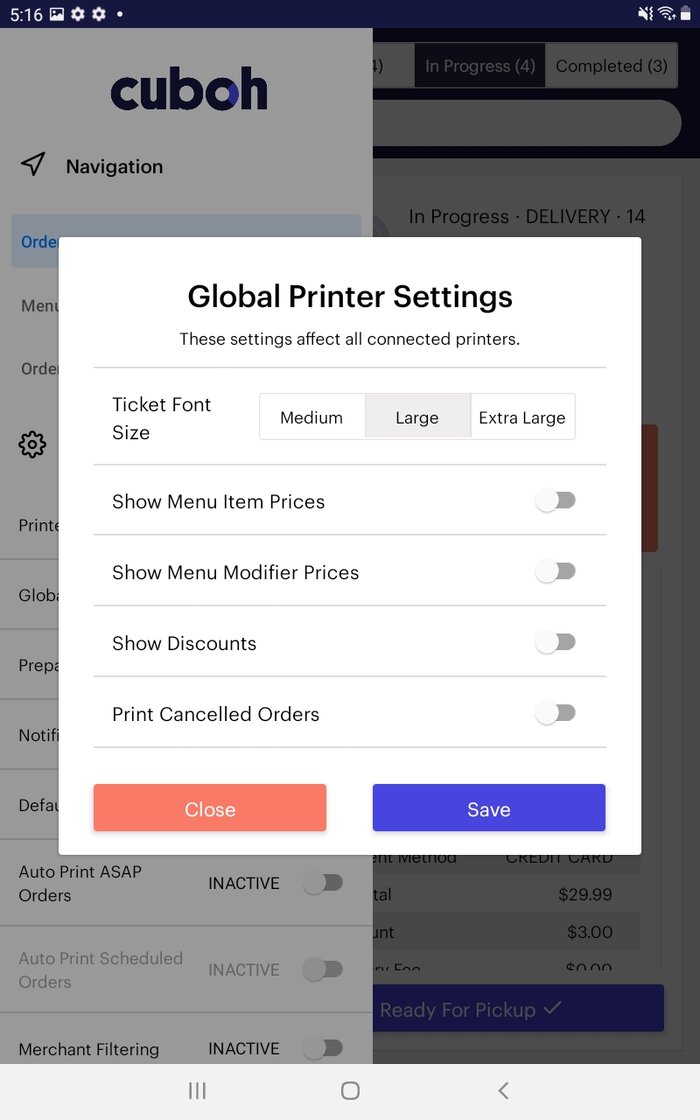Image resolution: width=700 pixels, height=1120 pixels.
Task: Select Medium ticket font size
Action: pyautogui.click(x=311, y=418)
